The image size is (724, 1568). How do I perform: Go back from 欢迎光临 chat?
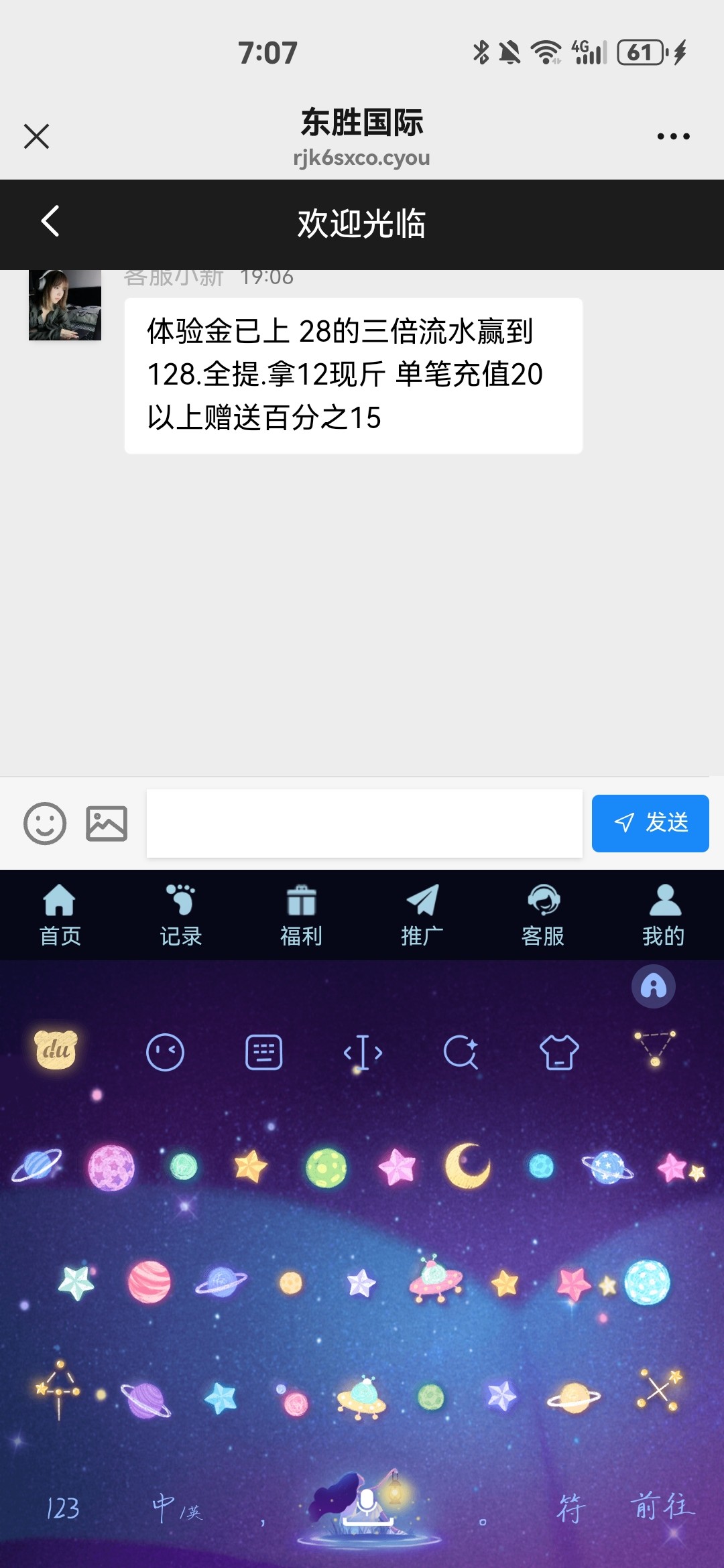pos(50,222)
